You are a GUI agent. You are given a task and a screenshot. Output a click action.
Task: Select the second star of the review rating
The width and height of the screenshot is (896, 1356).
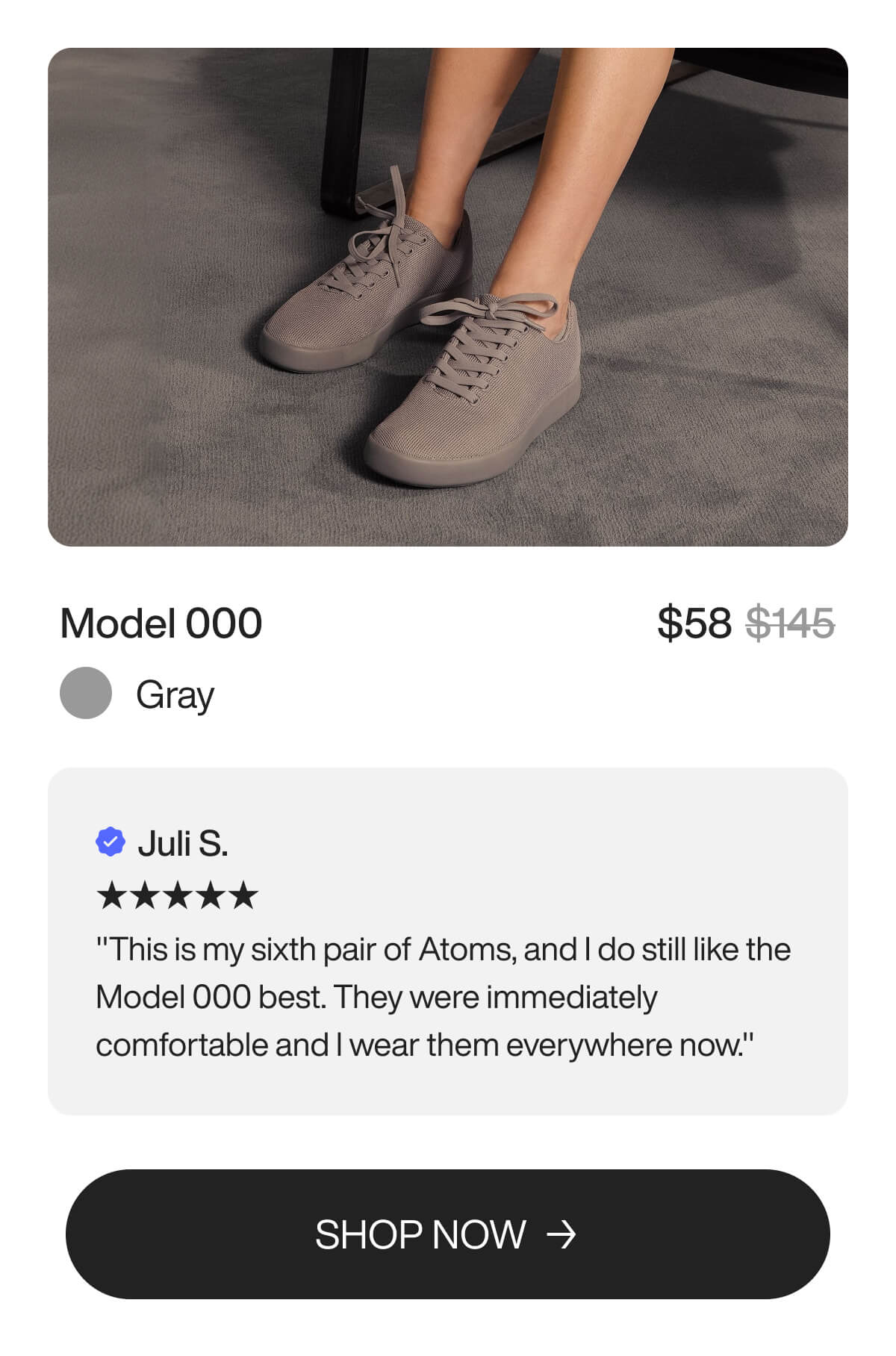(146, 895)
